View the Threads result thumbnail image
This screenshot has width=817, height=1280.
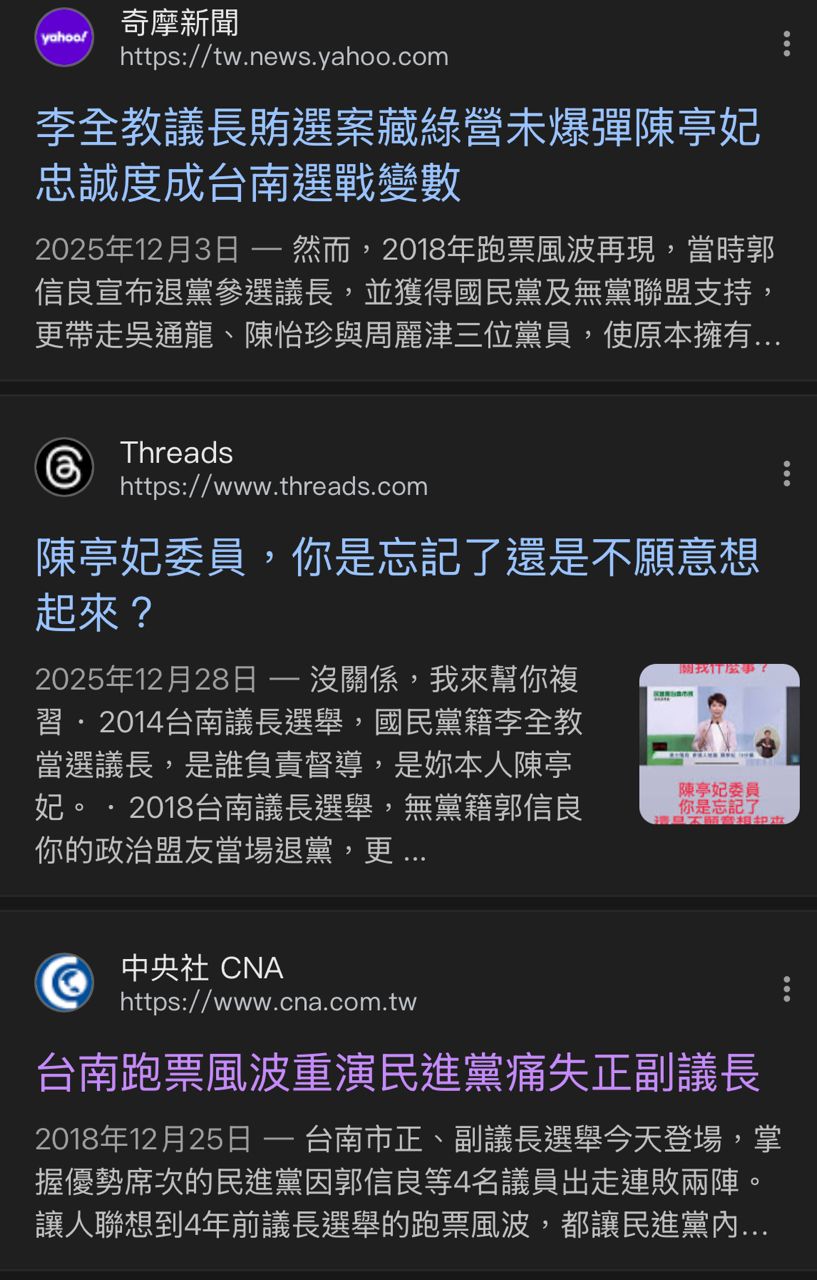tap(719, 744)
